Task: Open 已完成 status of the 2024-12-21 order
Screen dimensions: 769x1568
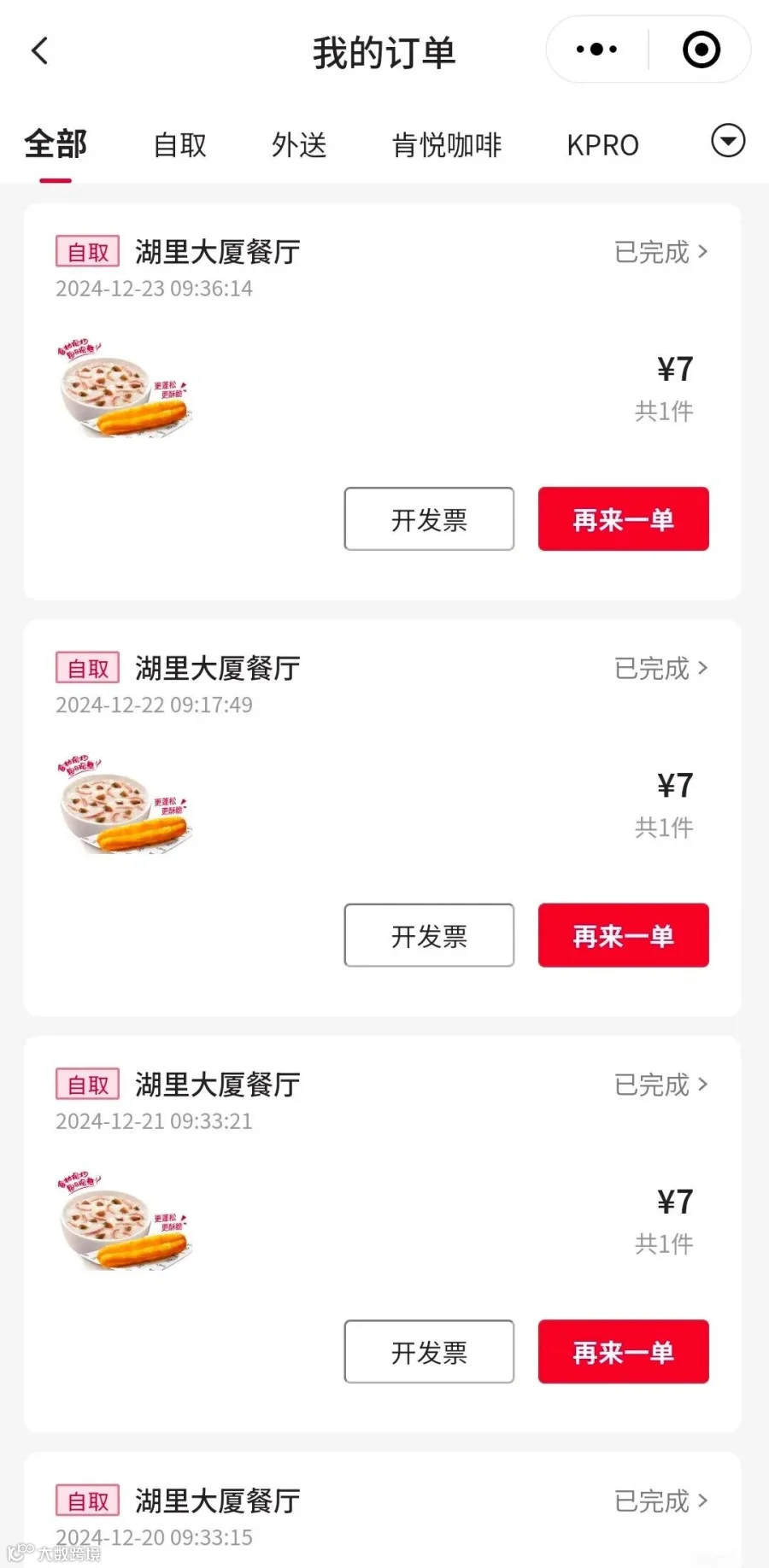Action: click(x=660, y=1085)
